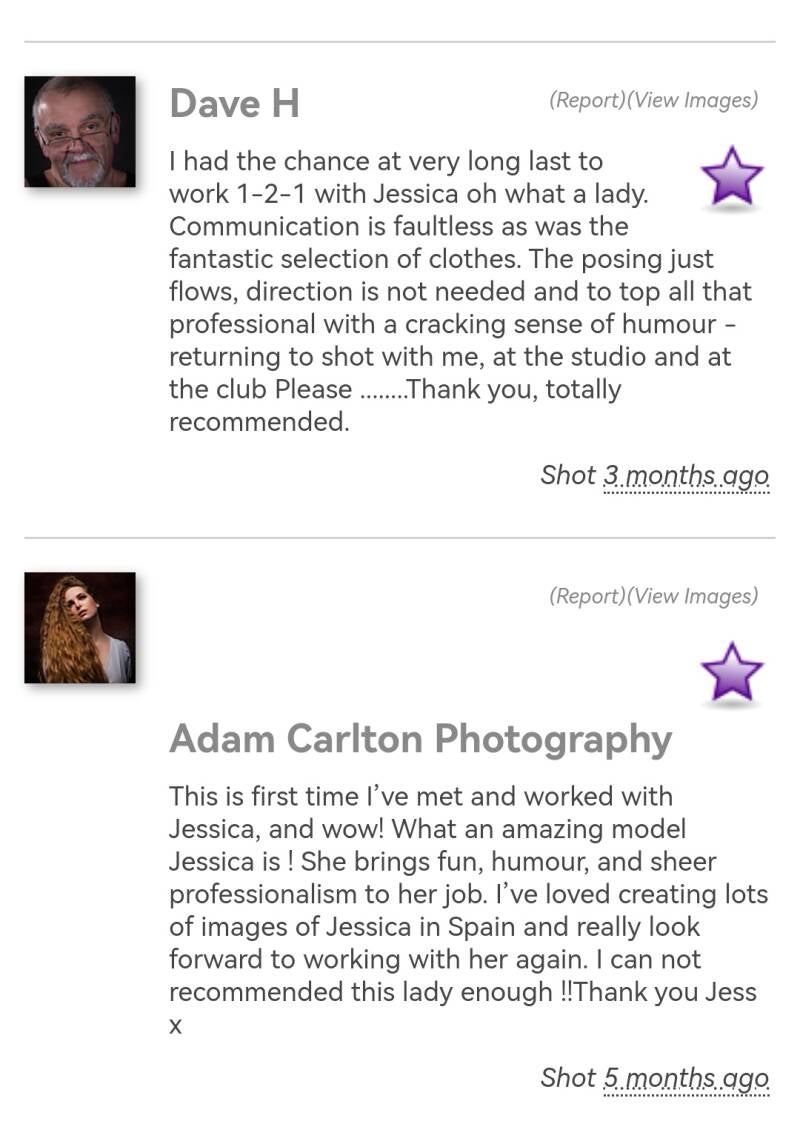
Task: Open Adam Carlton Photography's profile name
Action: [420, 739]
